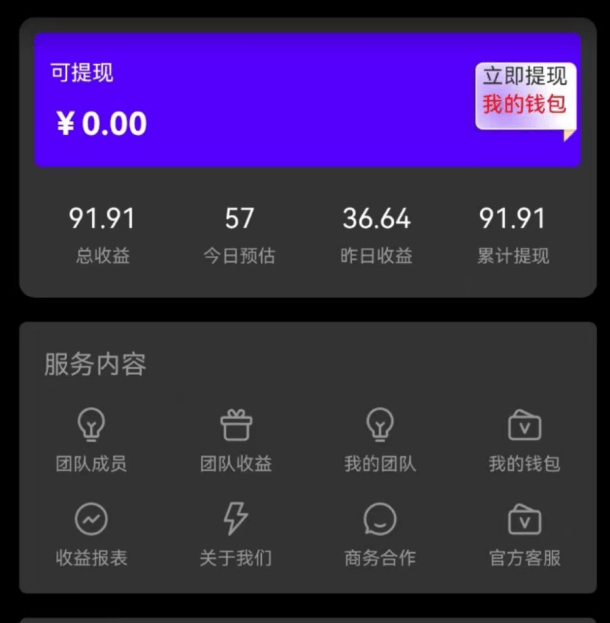The height and width of the screenshot is (623, 610).
Task: Open the 团队收益 gift icon
Action: pyautogui.click(x=236, y=425)
